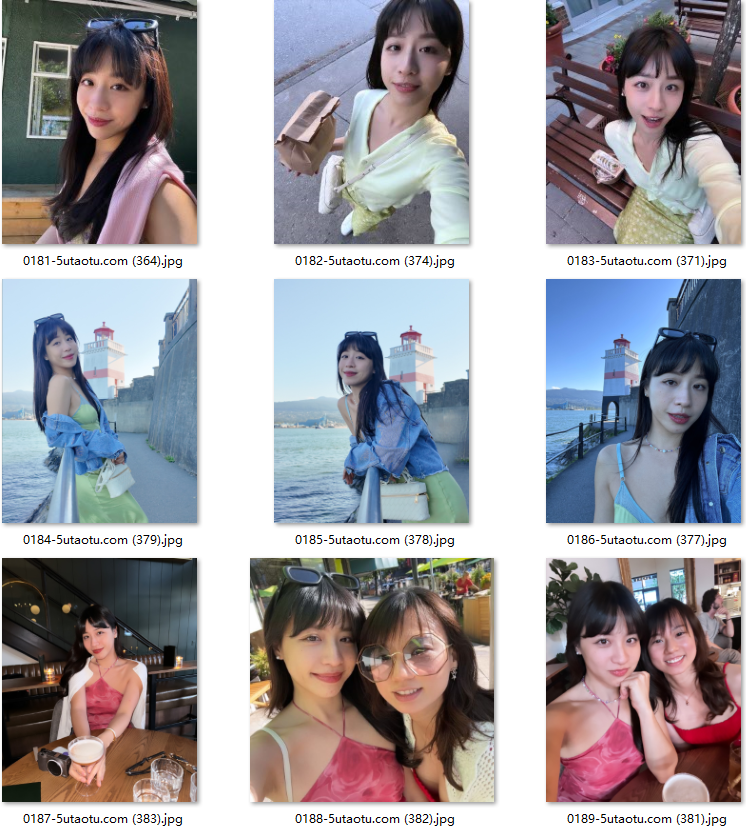View image 0185-5utaotu.com (378).jpg
This screenshot has height=831, width=746.
pyautogui.click(x=371, y=402)
